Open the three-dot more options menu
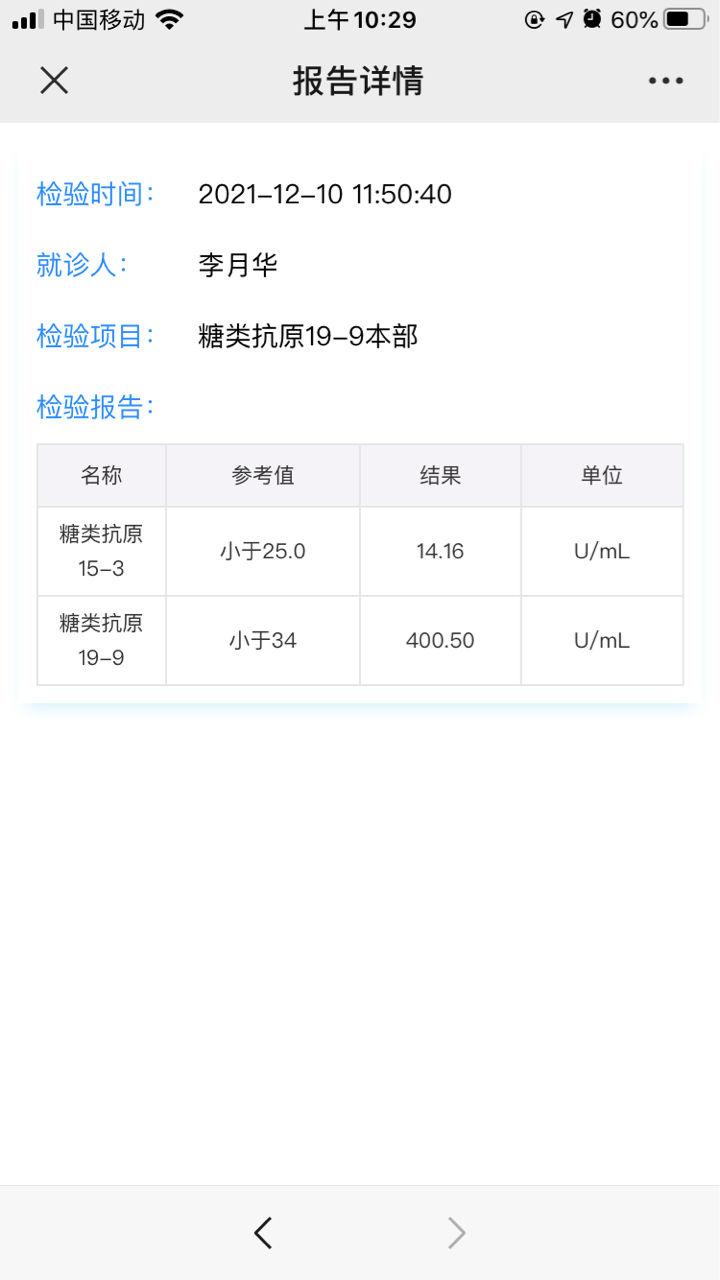Viewport: 720px width, 1280px height. pyautogui.click(x=665, y=81)
